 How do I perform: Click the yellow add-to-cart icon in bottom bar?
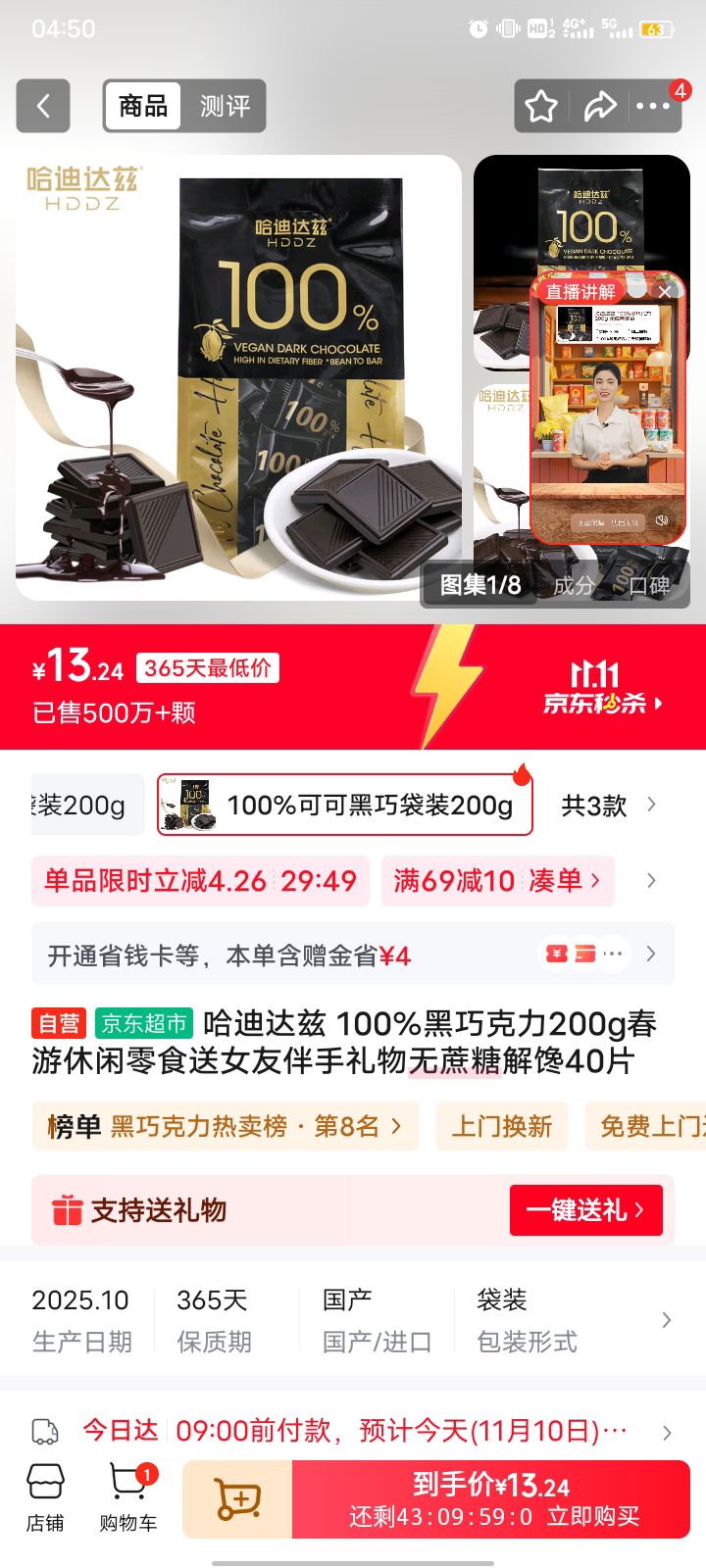point(236,1499)
